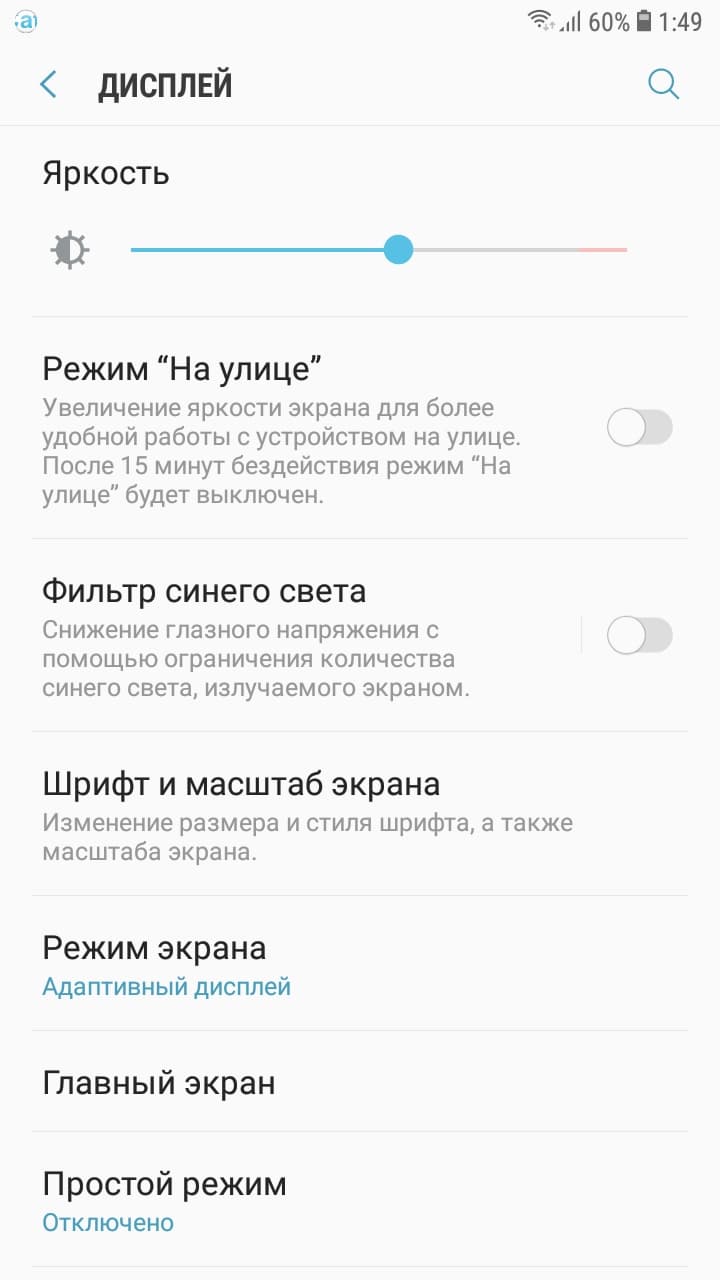This screenshot has width=720, height=1280.
Task: Turn on the Фильтр синего света switch
Action: point(640,635)
